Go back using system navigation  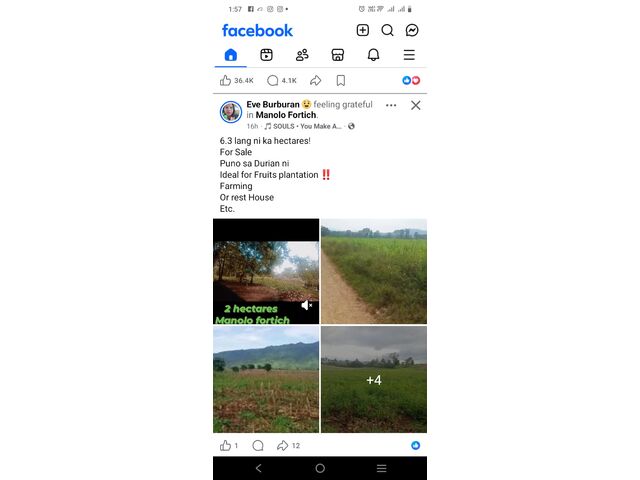click(x=259, y=468)
